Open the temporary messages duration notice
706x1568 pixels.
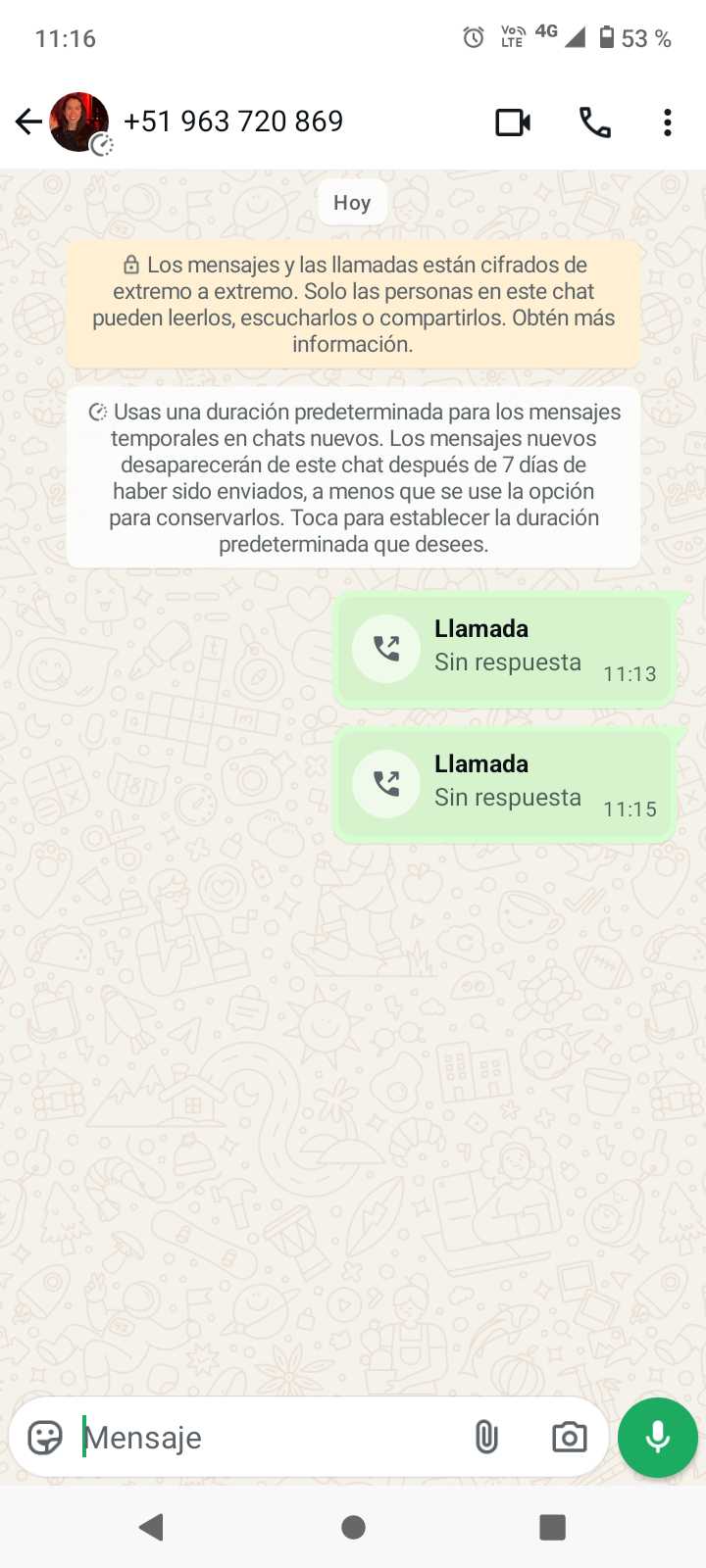(353, 477)
